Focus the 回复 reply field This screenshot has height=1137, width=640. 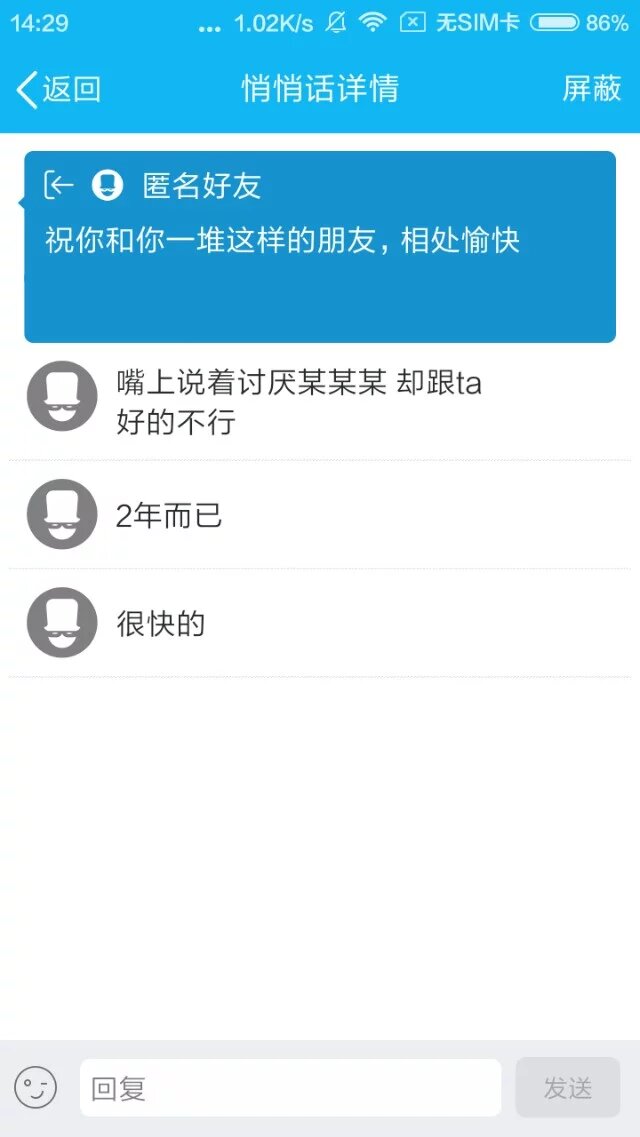(x=290, y=1087)
